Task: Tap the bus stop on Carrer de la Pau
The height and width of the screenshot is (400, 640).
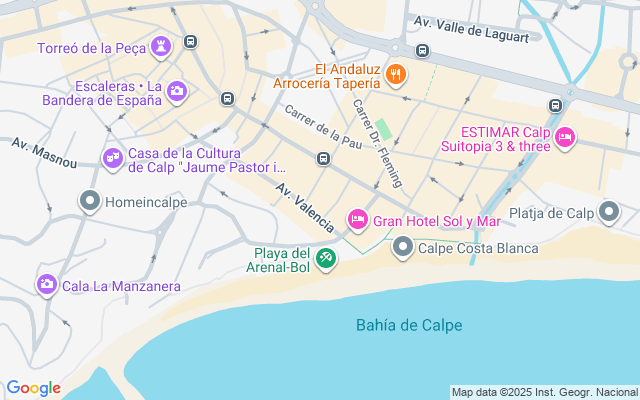Action: pos(323,159)
